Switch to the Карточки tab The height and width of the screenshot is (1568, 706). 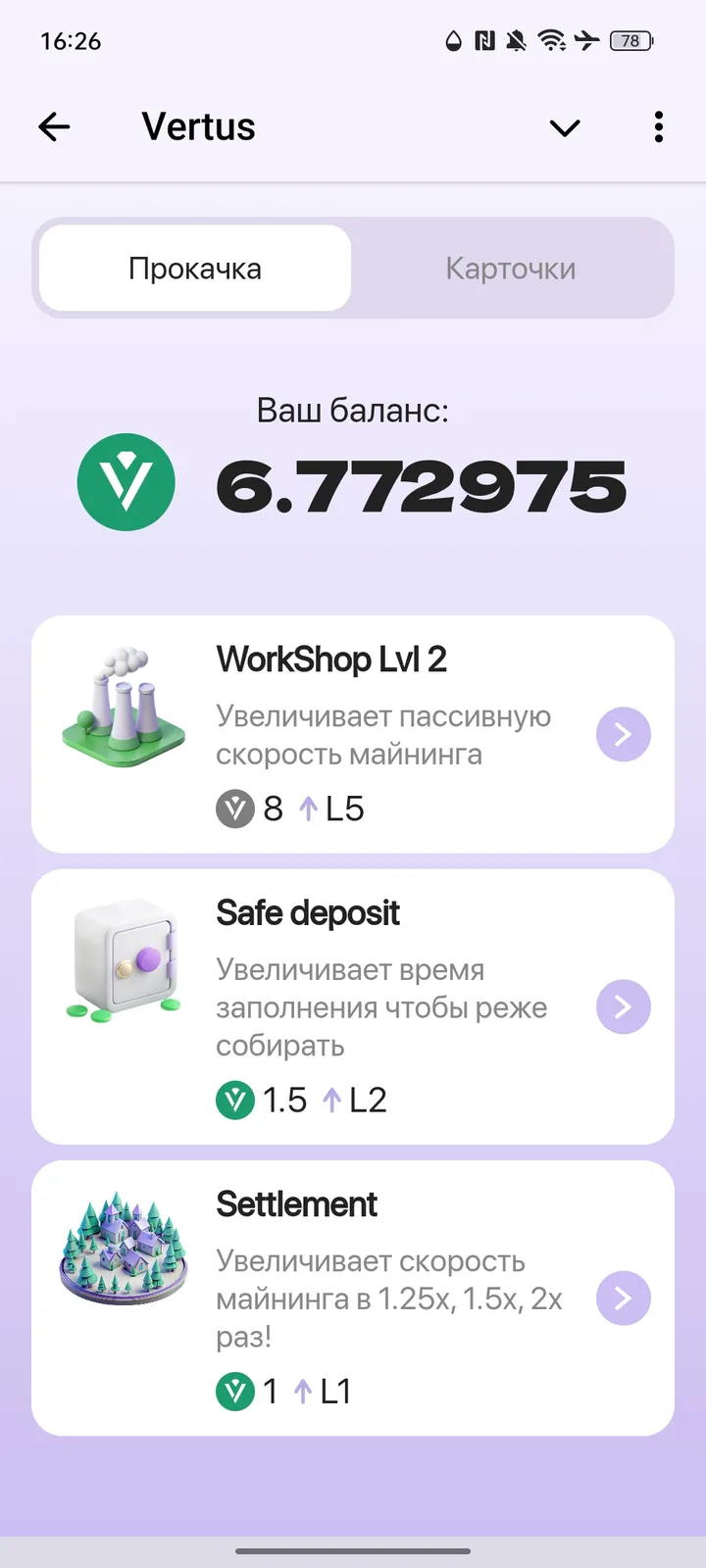click(511, 268)
